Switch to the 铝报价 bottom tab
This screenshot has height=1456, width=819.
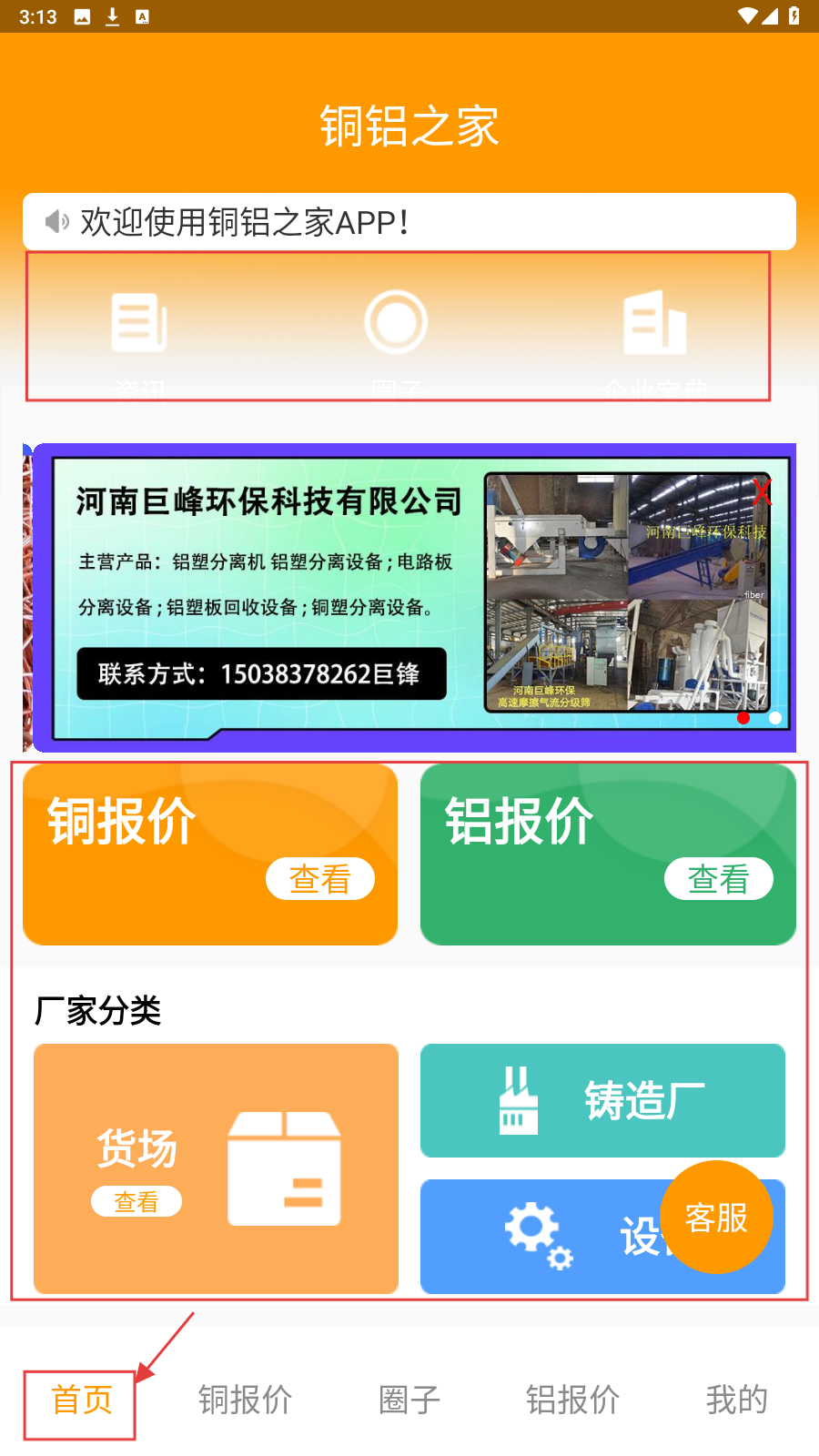tap(572, 1400)
